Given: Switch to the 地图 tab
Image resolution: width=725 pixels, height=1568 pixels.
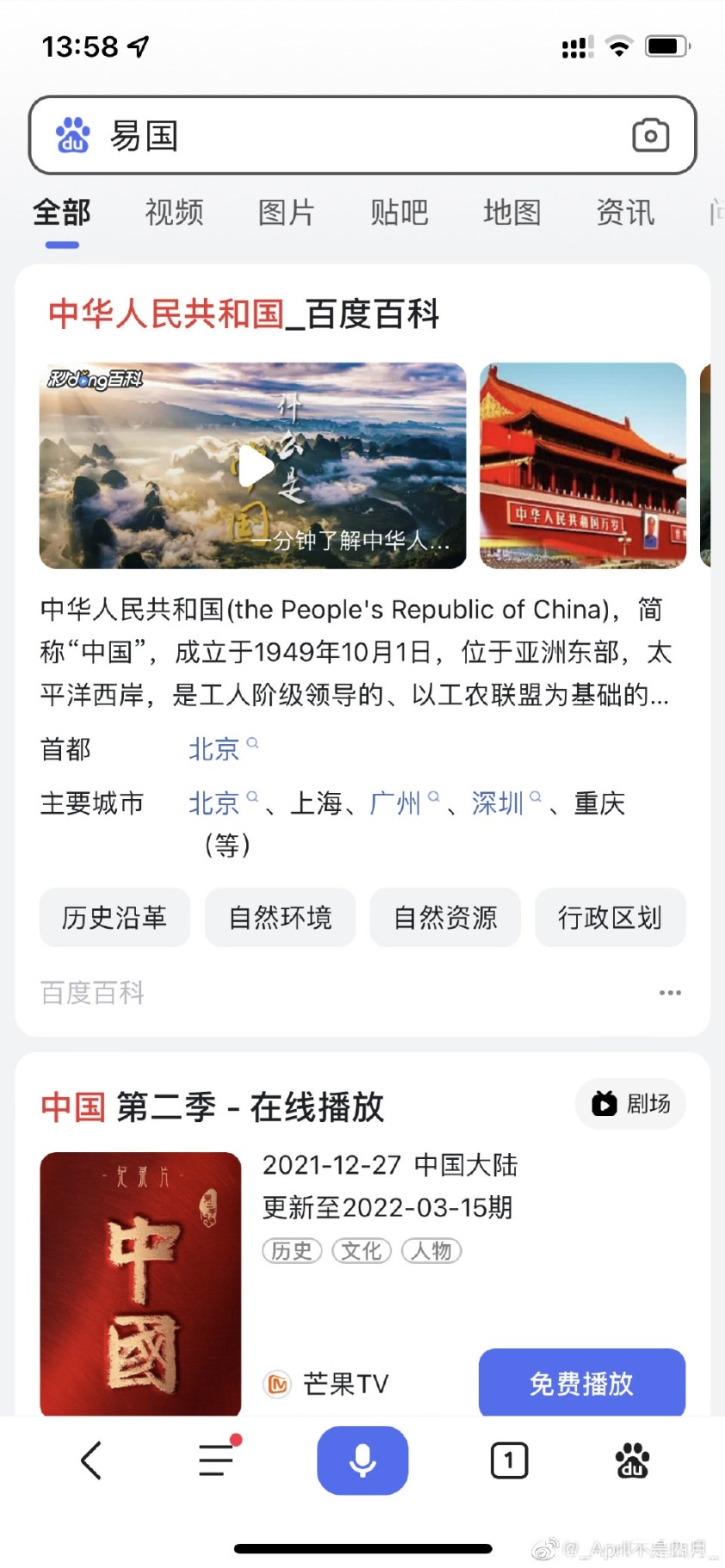Looking at the screenshot, I should pyautogui.click(x=512, y=212).
